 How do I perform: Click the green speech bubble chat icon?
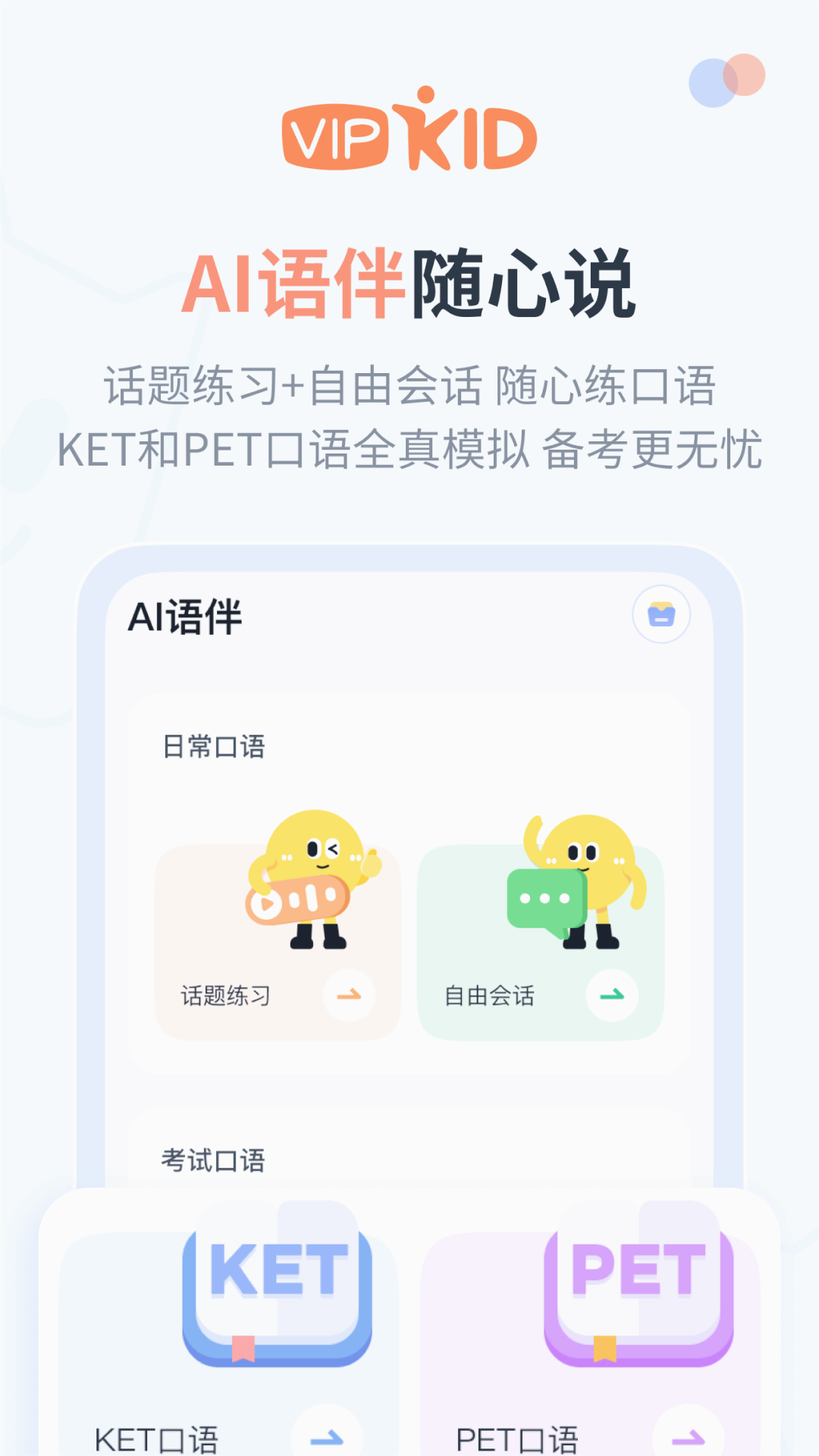click(544, 899)
